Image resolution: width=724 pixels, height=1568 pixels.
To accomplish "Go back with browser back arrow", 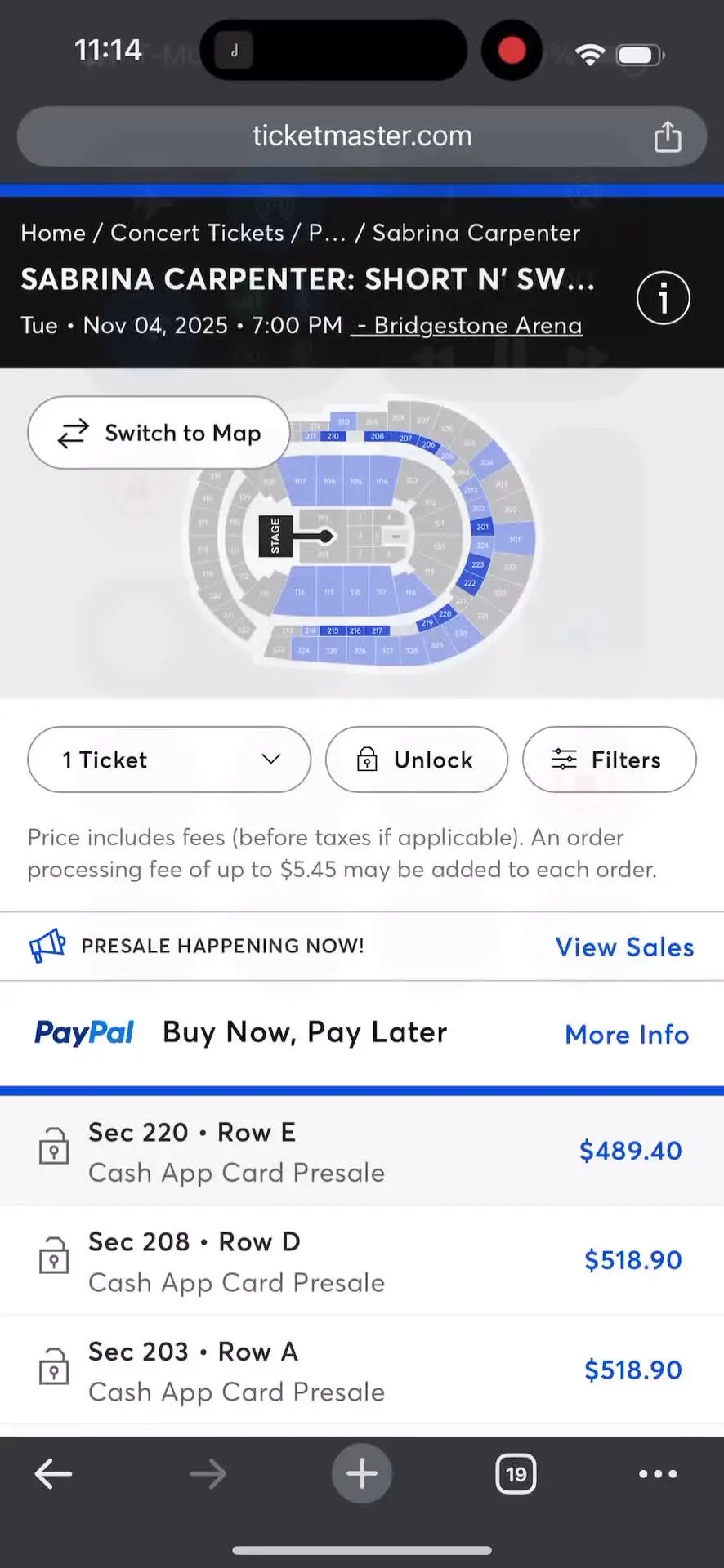I will [x=54, y=1474].
